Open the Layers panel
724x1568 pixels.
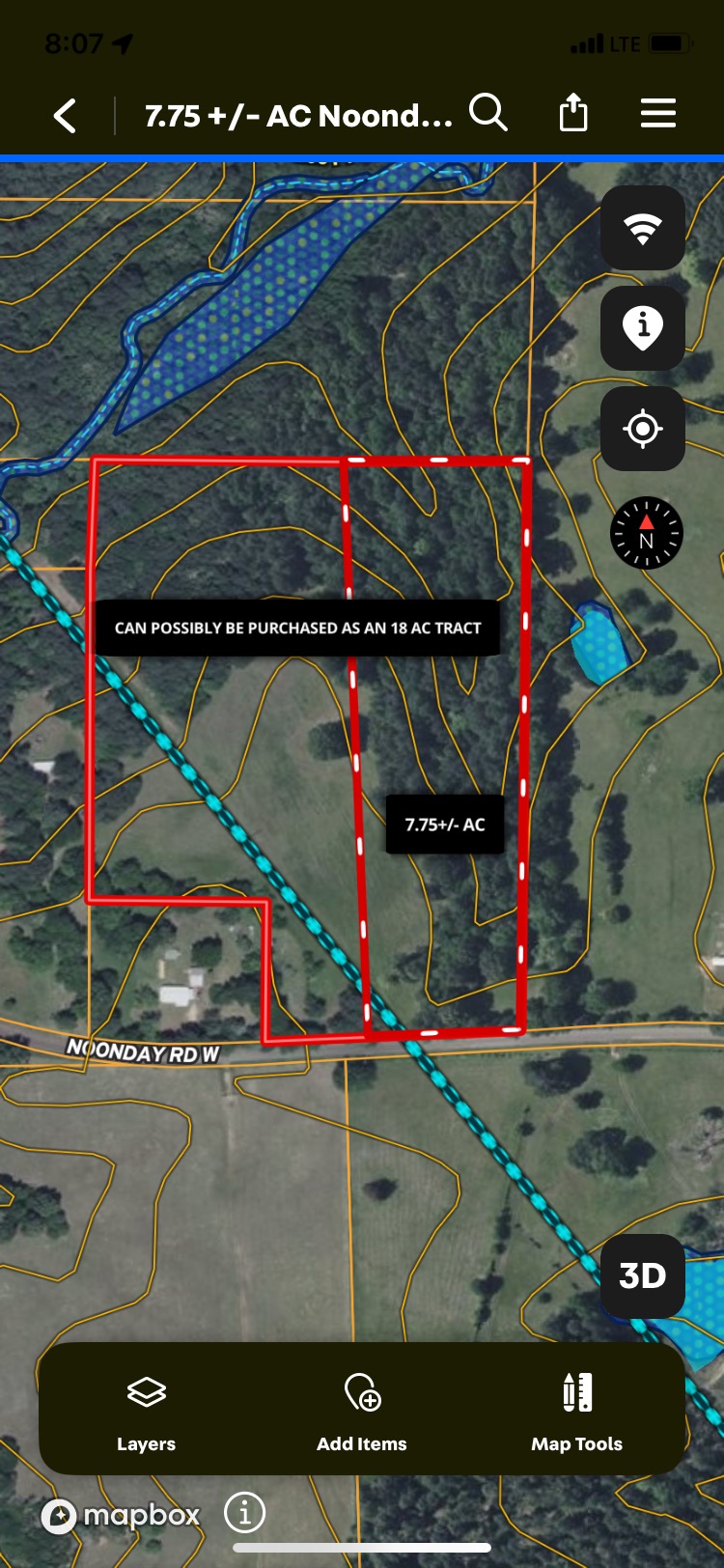[x=147, y=1410]
